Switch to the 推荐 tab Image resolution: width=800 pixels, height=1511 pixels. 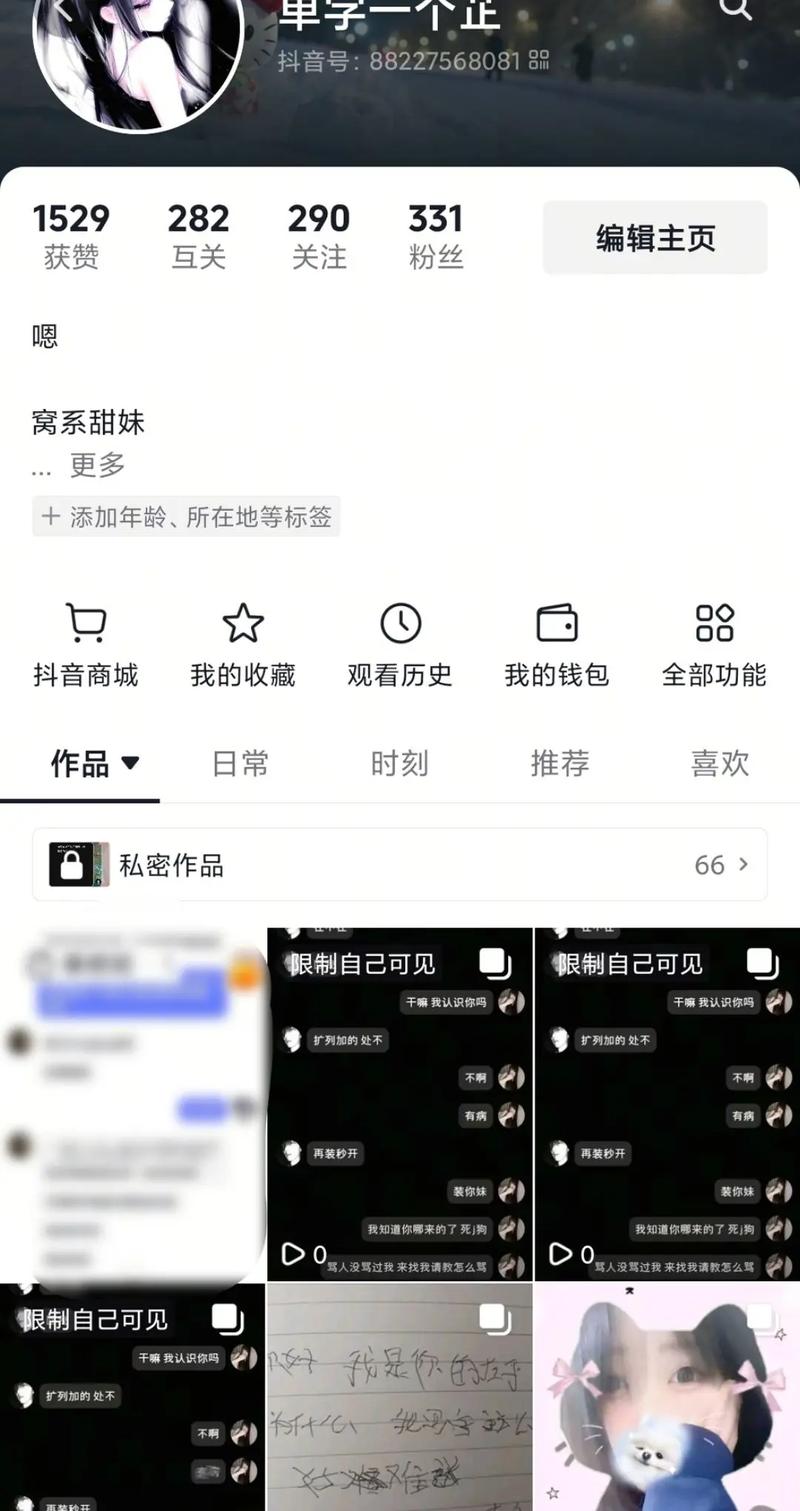tap(559, 764)
